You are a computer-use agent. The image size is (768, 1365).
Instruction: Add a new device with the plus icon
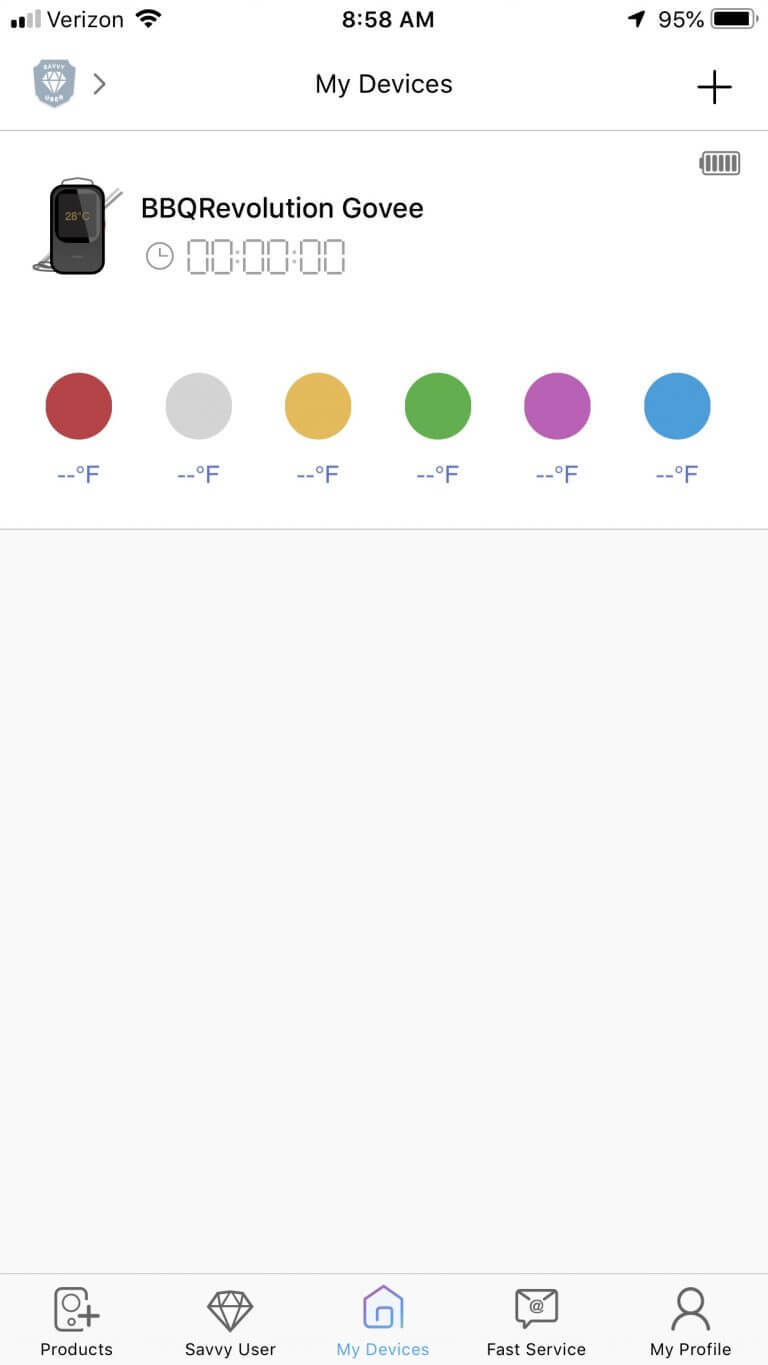pos(714,87)
